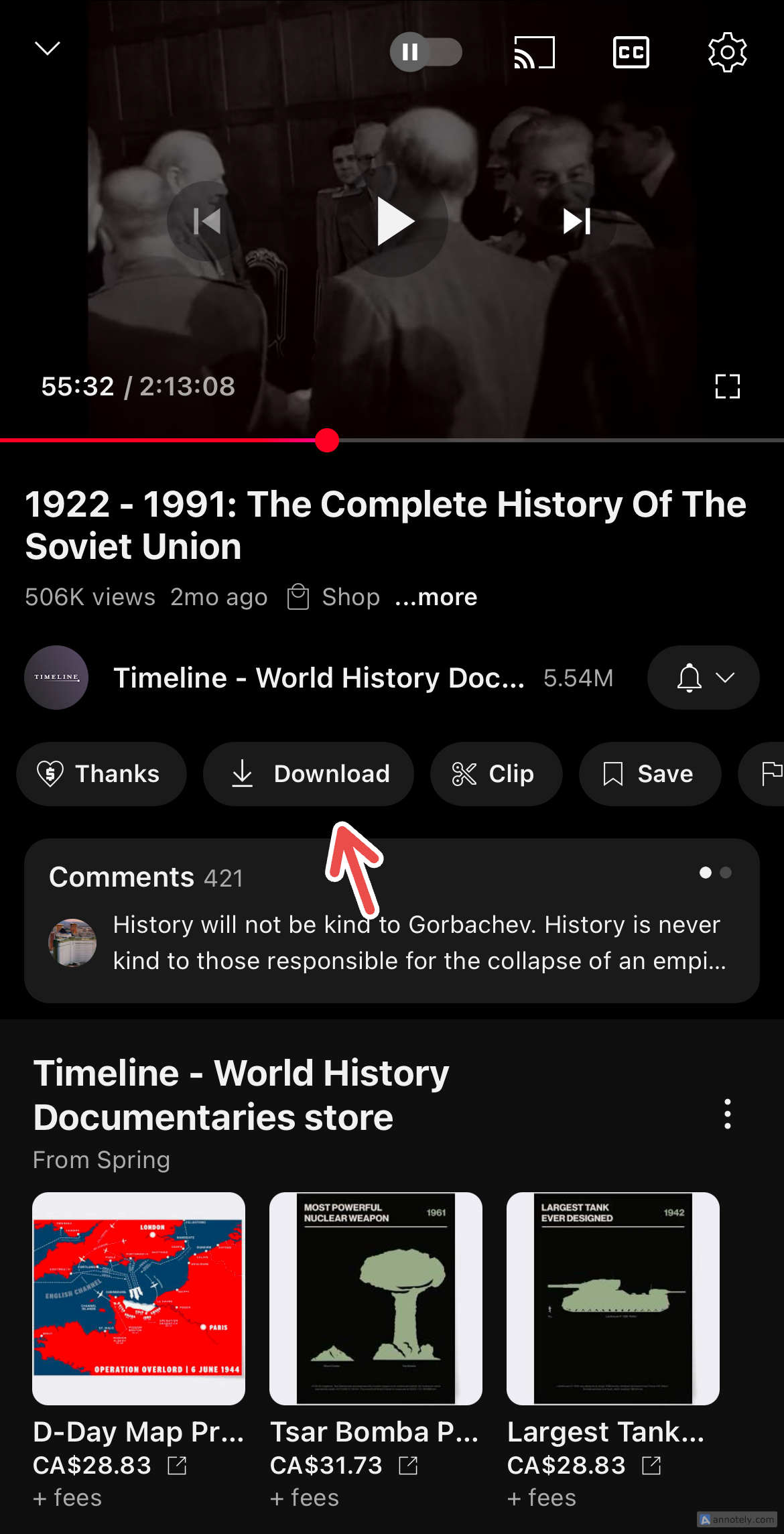This screenshot has height=1534, width=784.
Task: Clip a segment using the scissors icon
Action: click(496, 773)
